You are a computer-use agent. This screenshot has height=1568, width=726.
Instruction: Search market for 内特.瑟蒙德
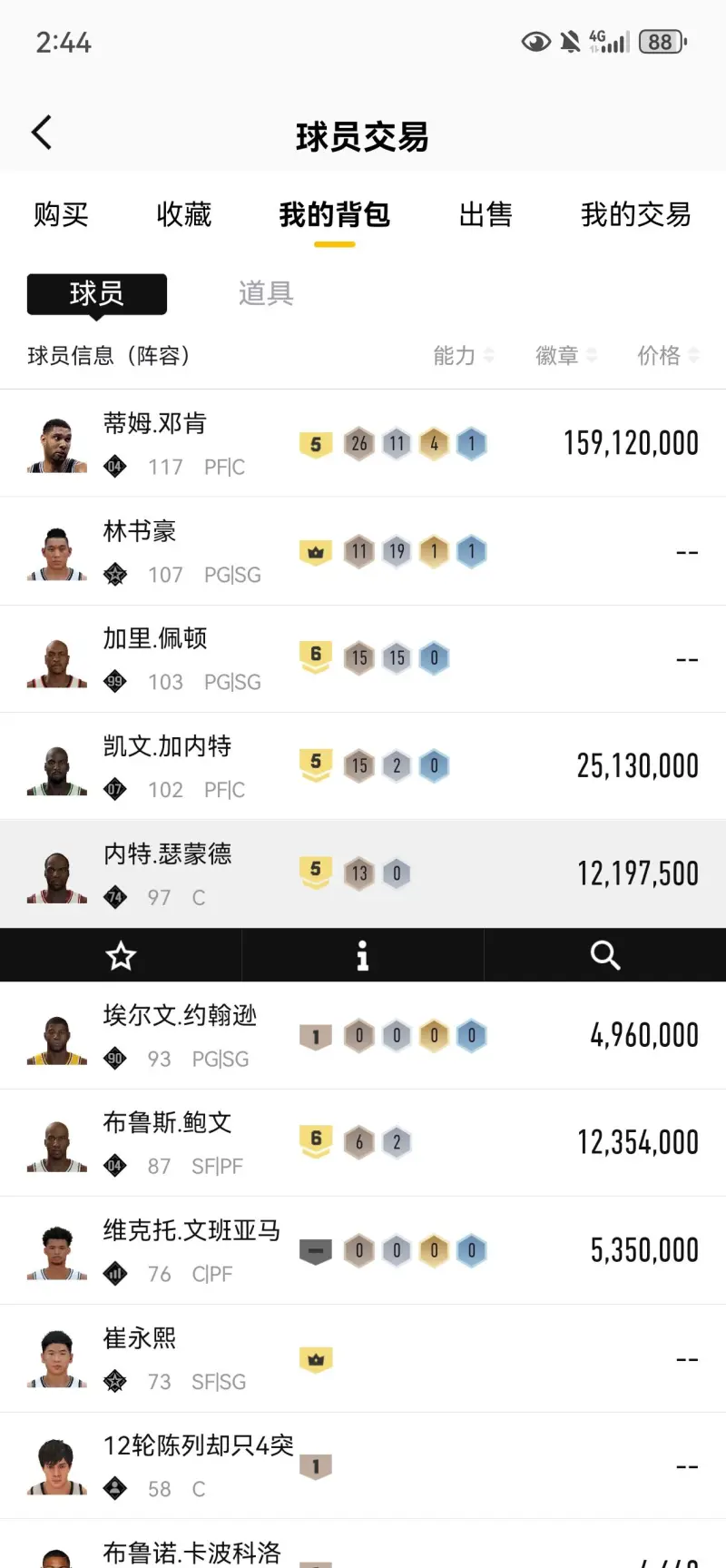pyautogui.click(x=604, y=955)
